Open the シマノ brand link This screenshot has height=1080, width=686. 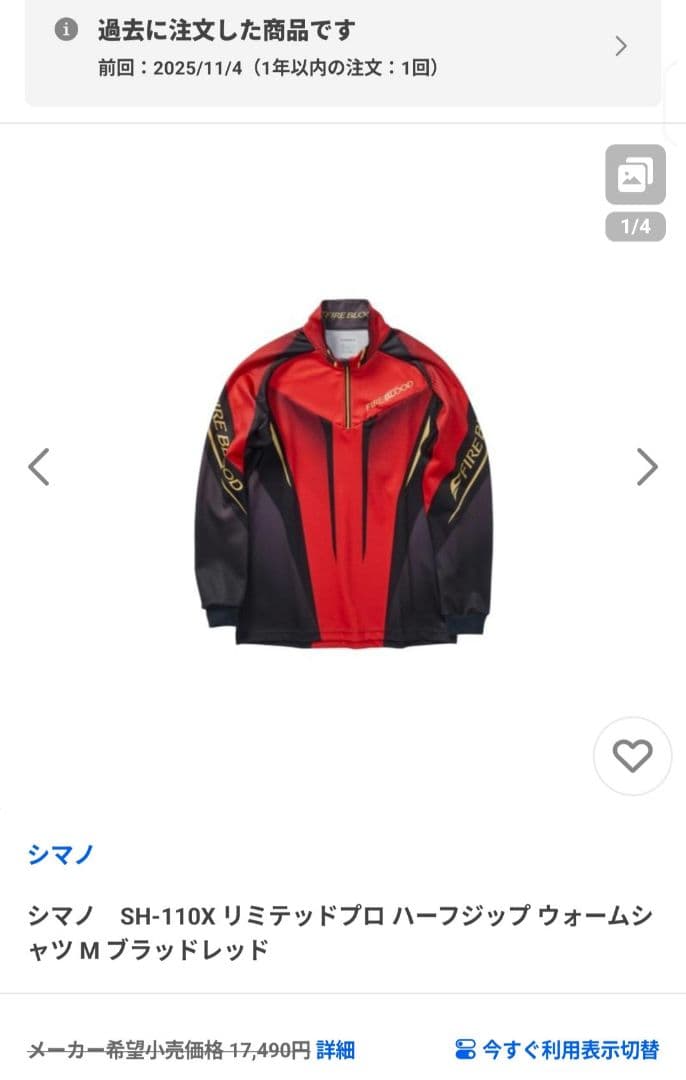coord(60,854)
